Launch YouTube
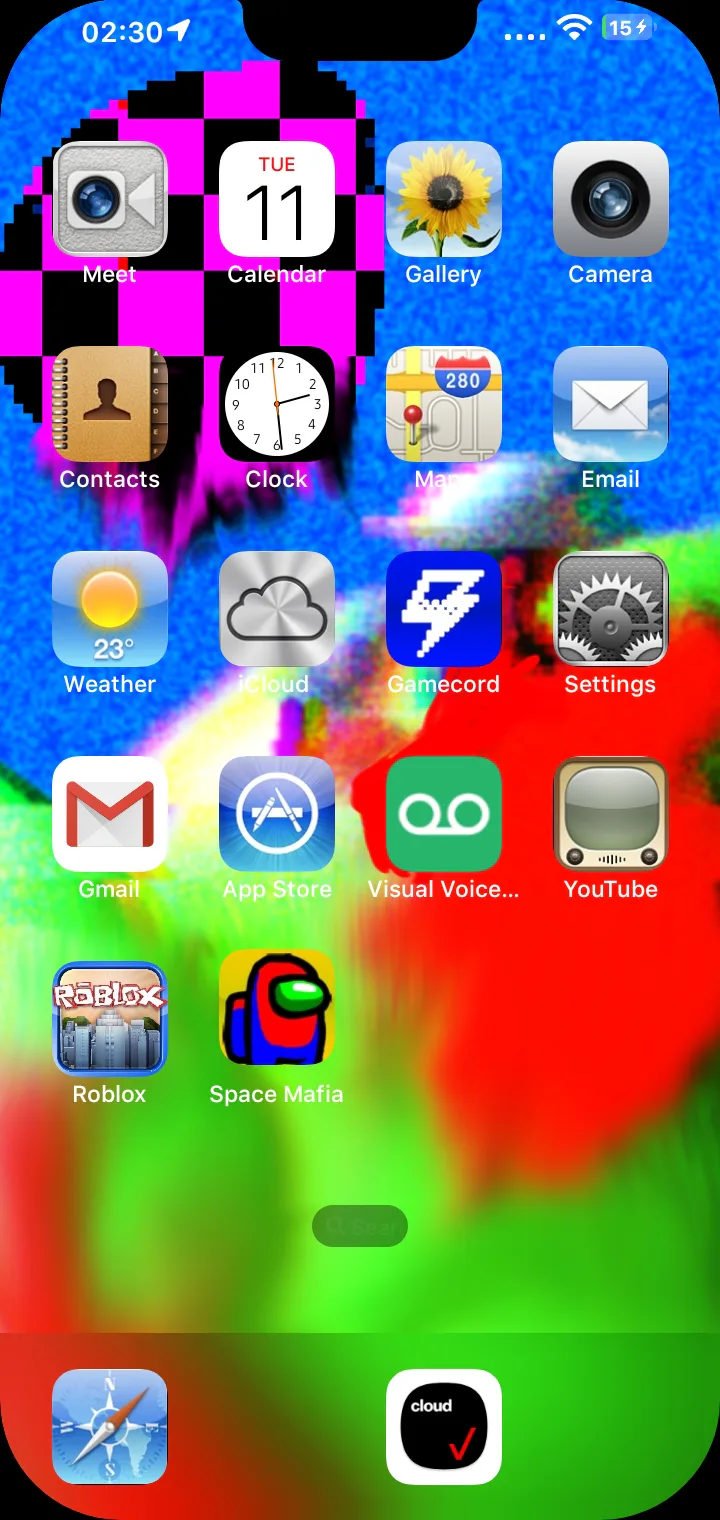The image size is (720, 1520). (x=611, y=815)
